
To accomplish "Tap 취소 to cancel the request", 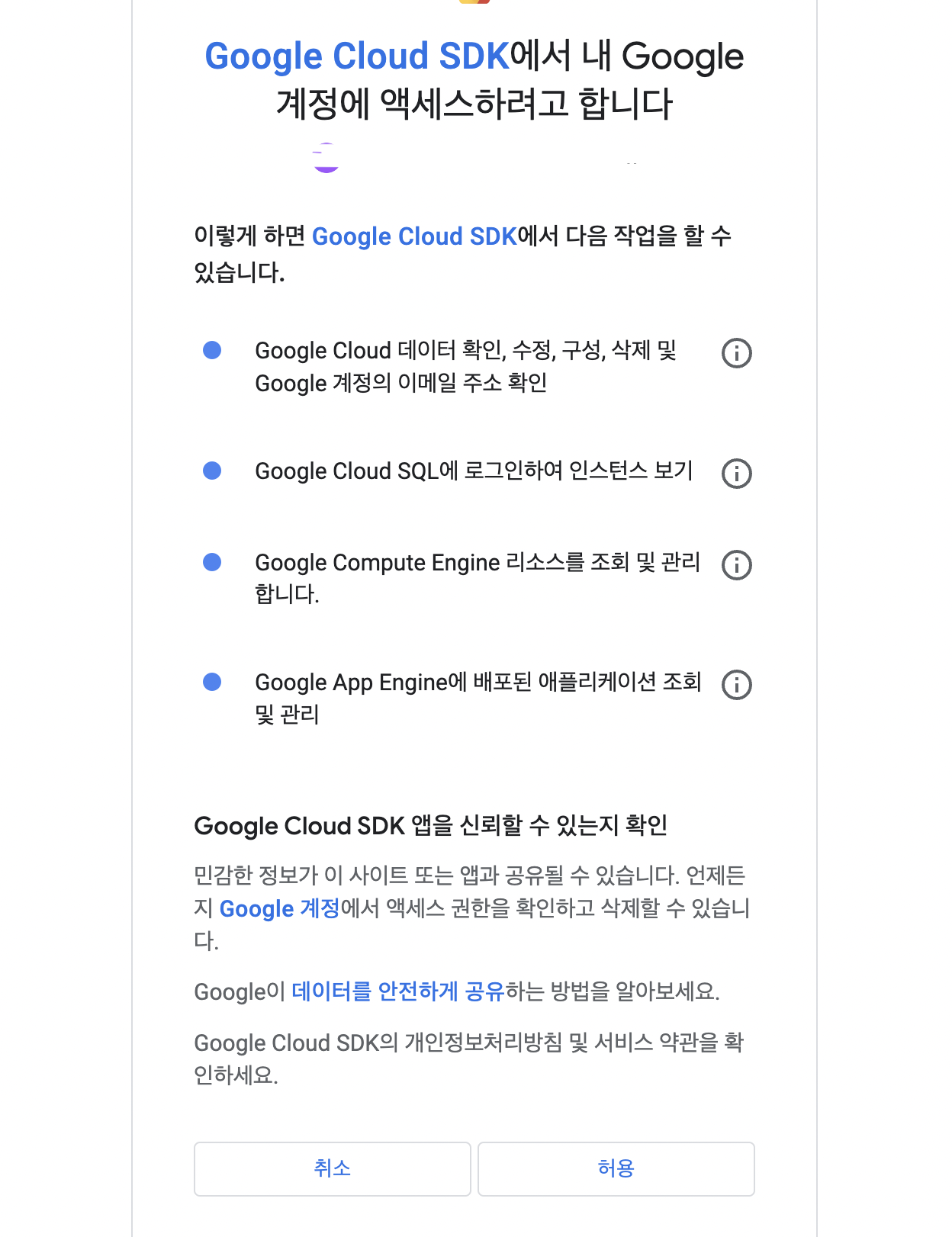I will click(332, 1168).
